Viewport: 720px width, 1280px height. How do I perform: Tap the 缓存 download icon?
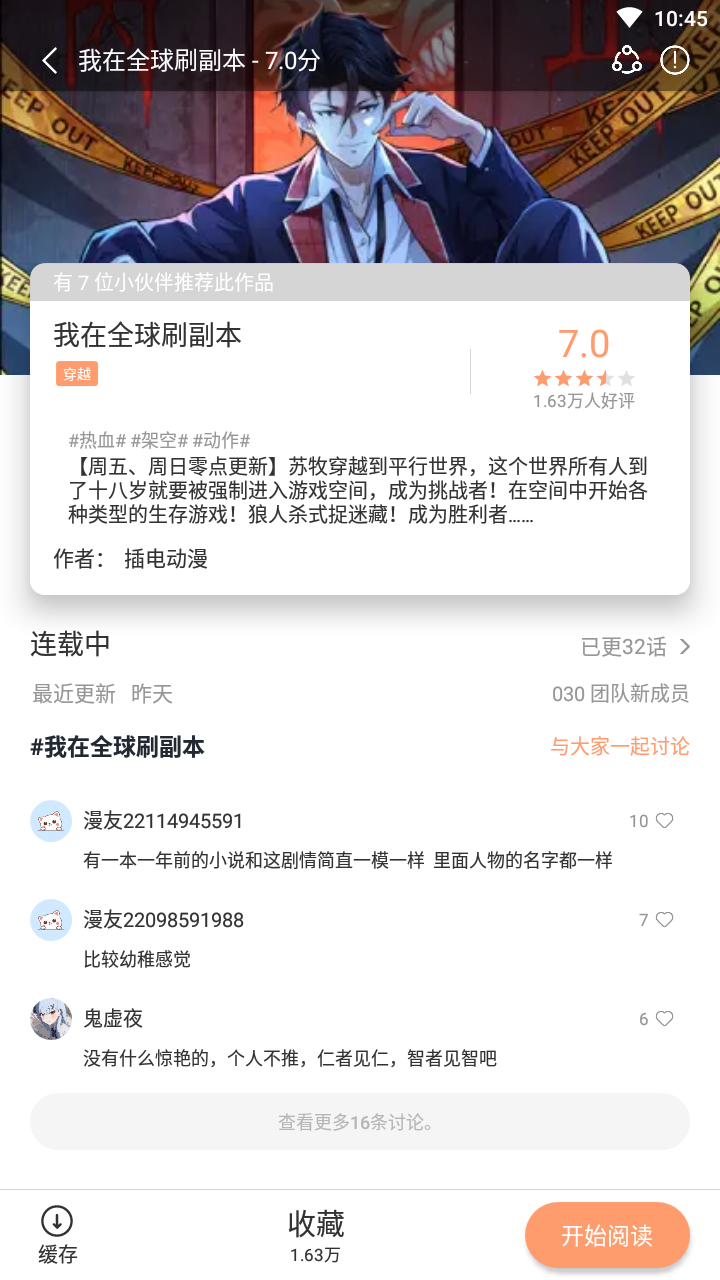click(57, 1222)
